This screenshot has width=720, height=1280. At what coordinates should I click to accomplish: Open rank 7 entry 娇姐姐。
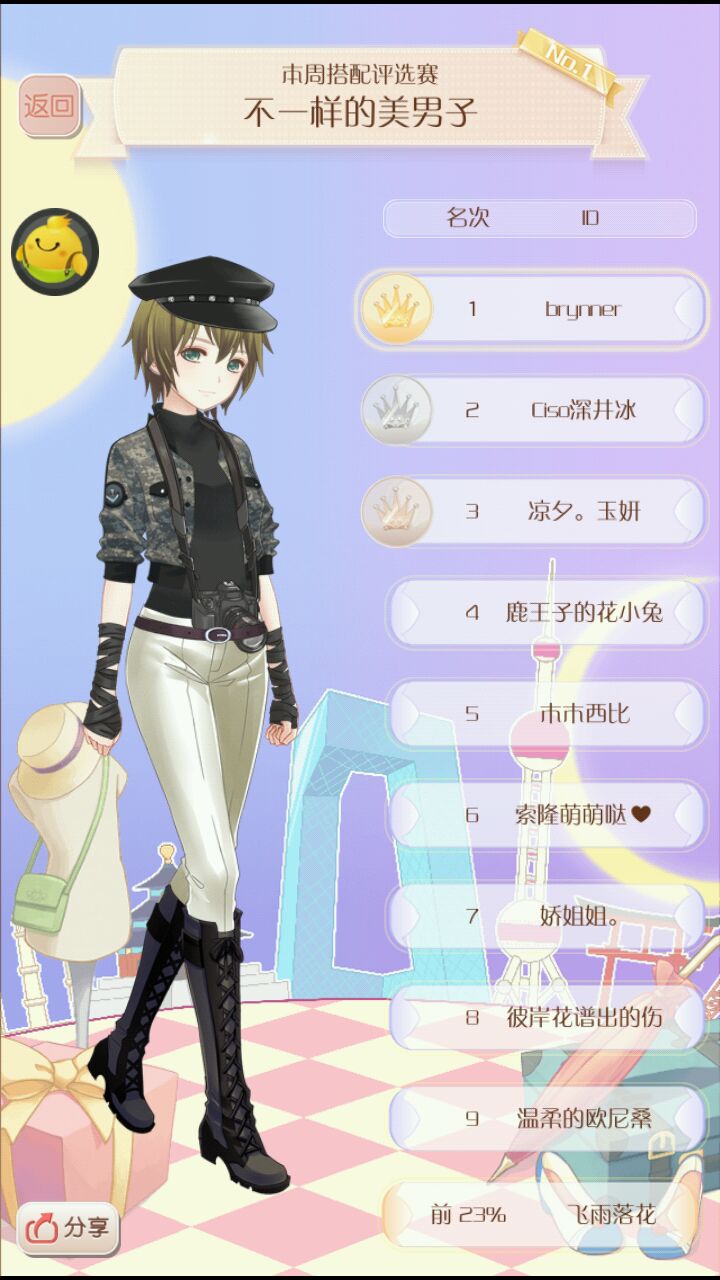545,916
